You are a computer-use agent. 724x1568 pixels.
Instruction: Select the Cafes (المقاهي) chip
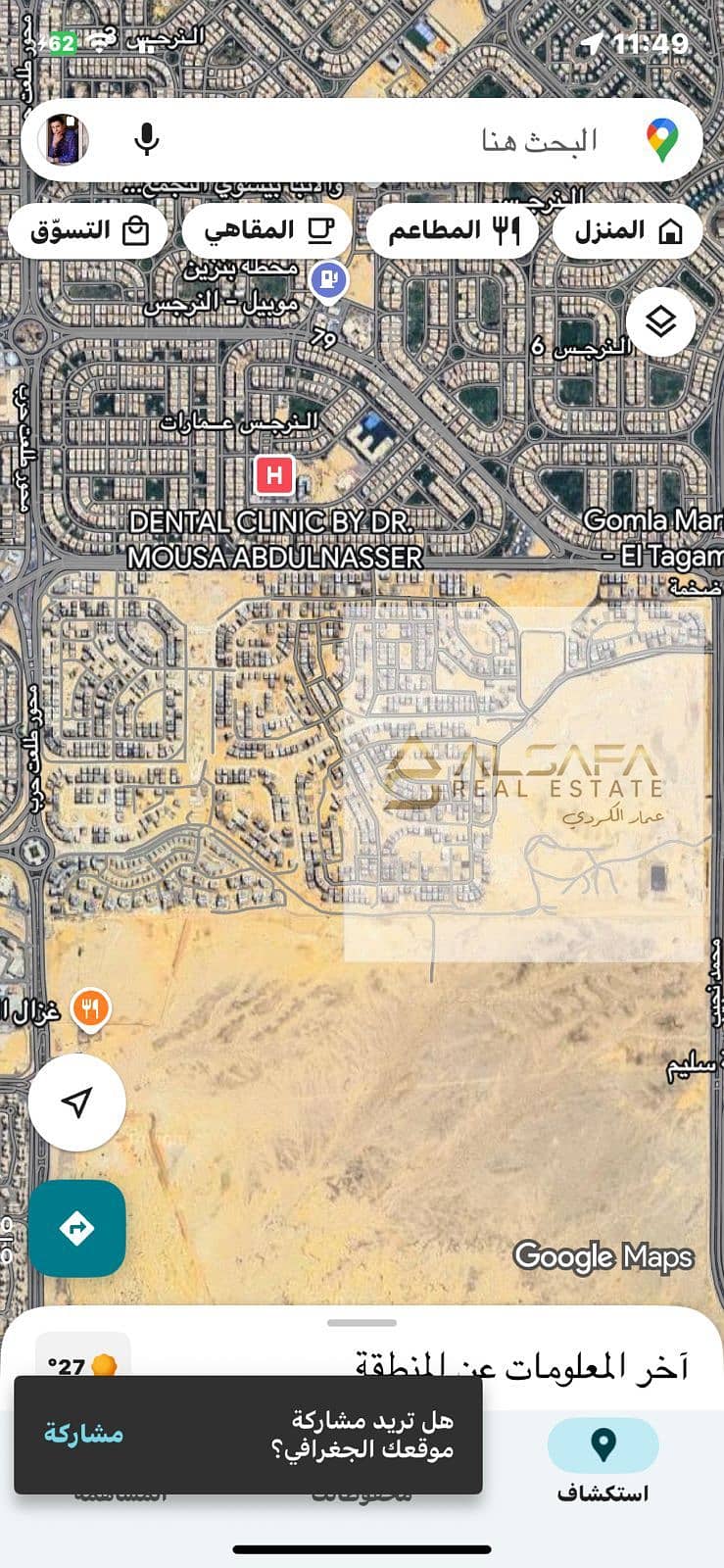pos(266,231)
